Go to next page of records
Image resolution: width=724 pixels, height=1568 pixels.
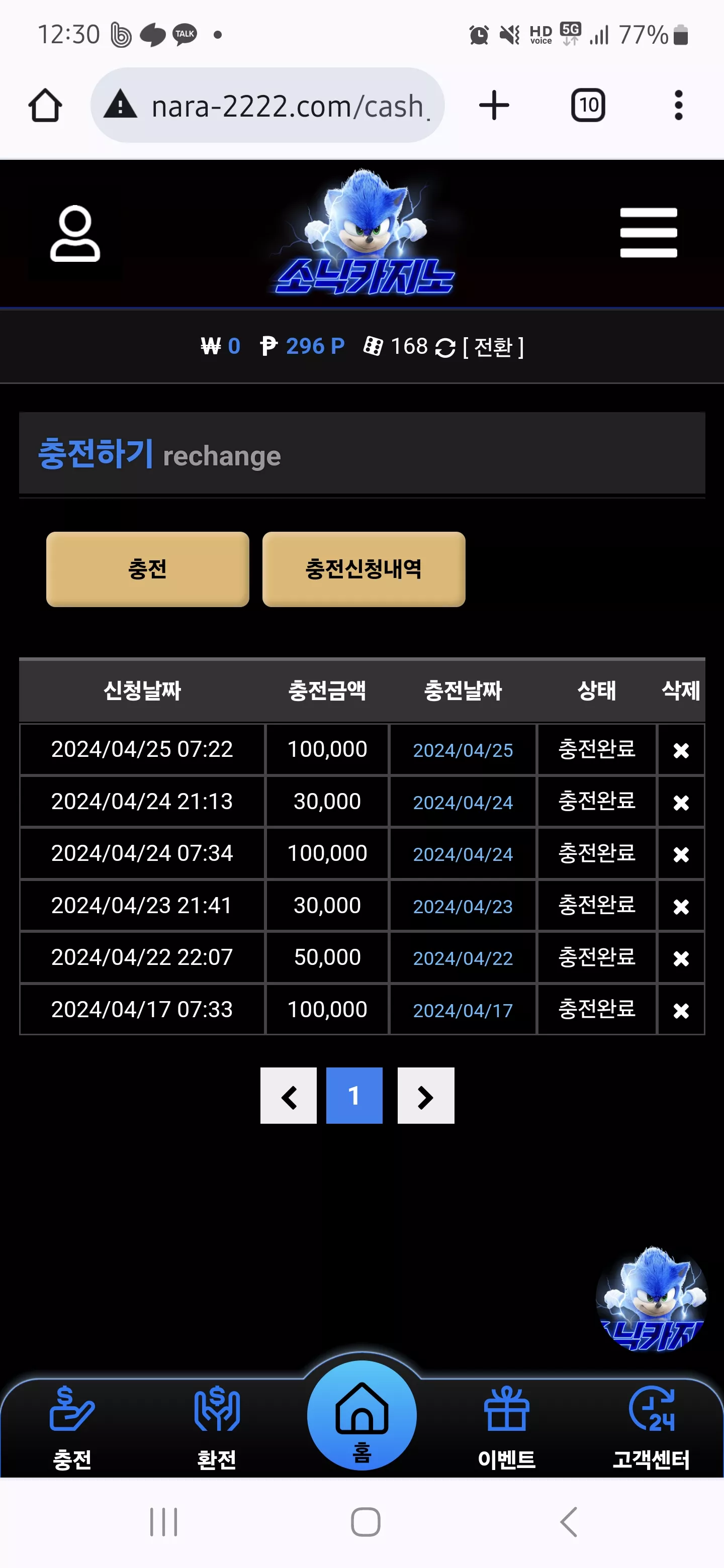tap(426, 1096)
